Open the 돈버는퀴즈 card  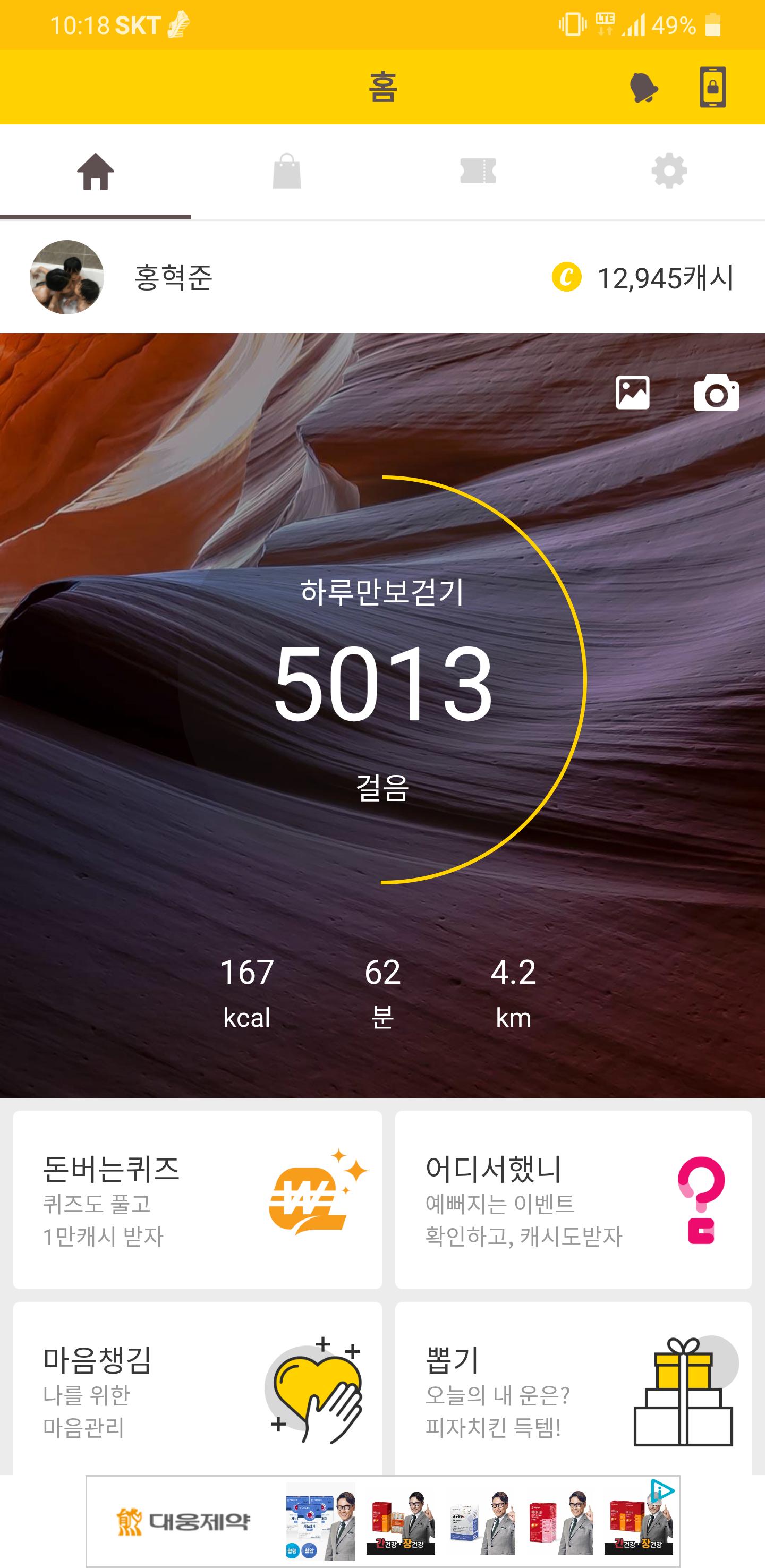[197, 1199]
